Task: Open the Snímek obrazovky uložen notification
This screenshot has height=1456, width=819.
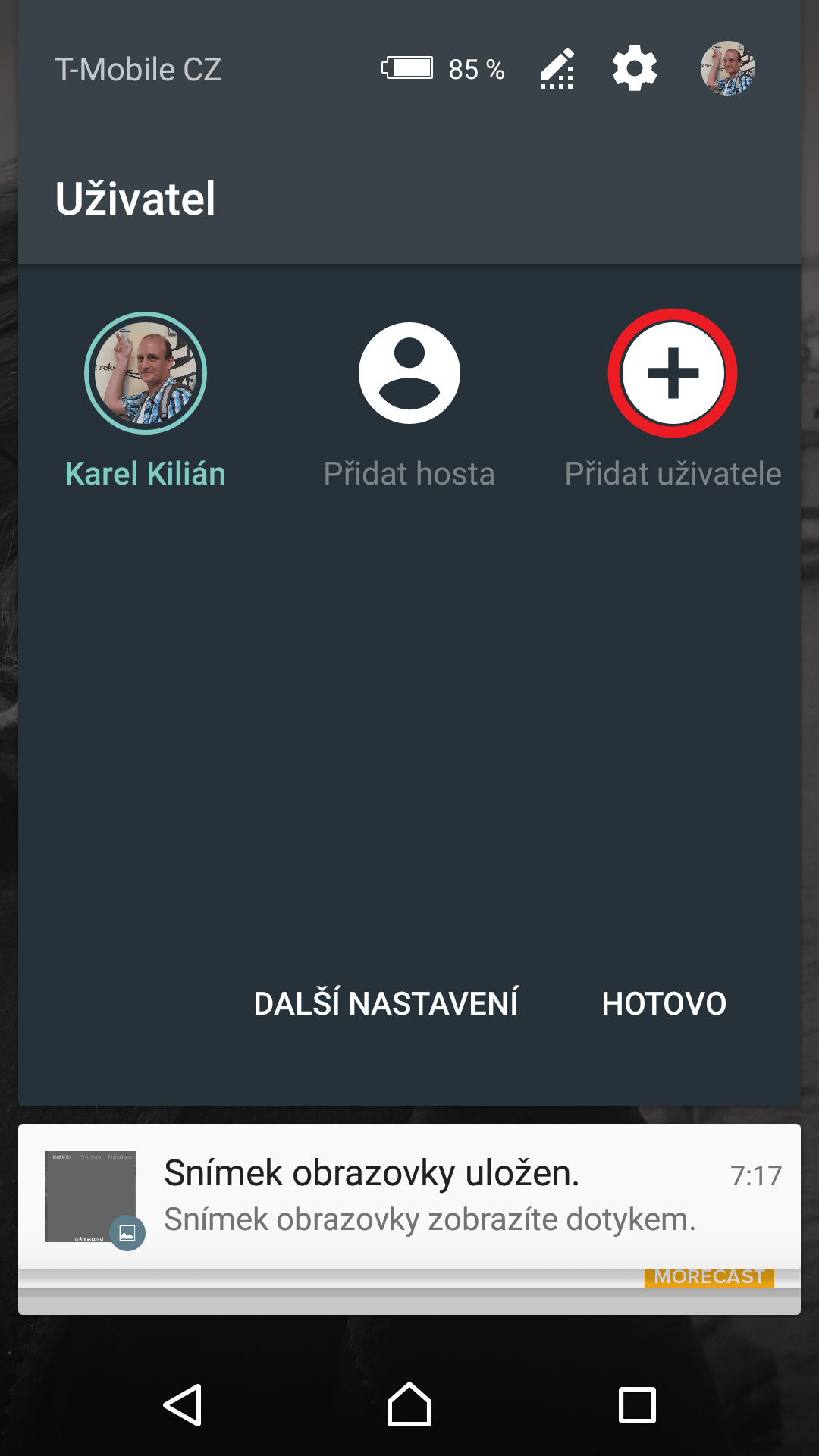Action: point(409,1196)
